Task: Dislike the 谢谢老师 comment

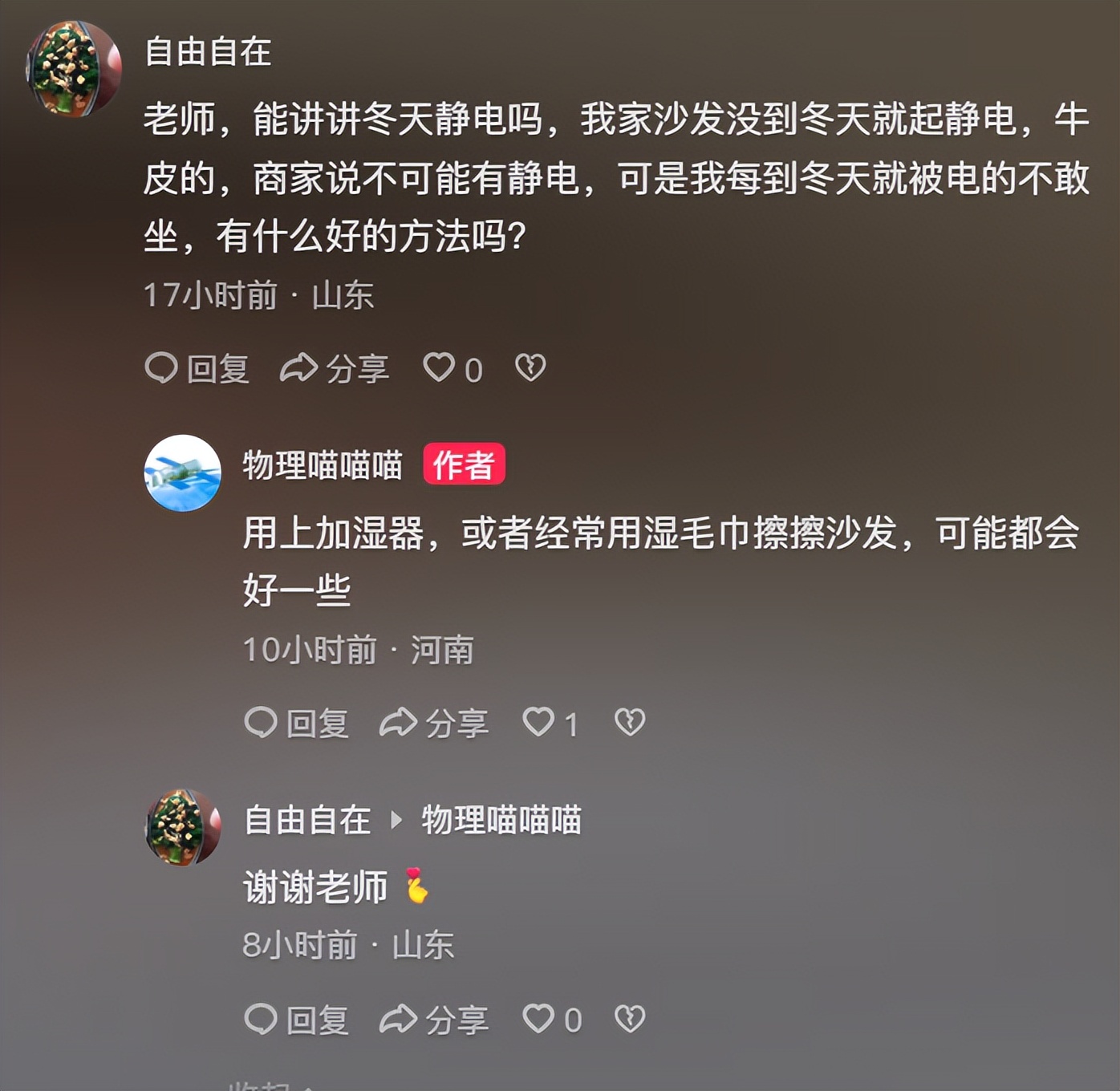Action: coord(630,1019)
